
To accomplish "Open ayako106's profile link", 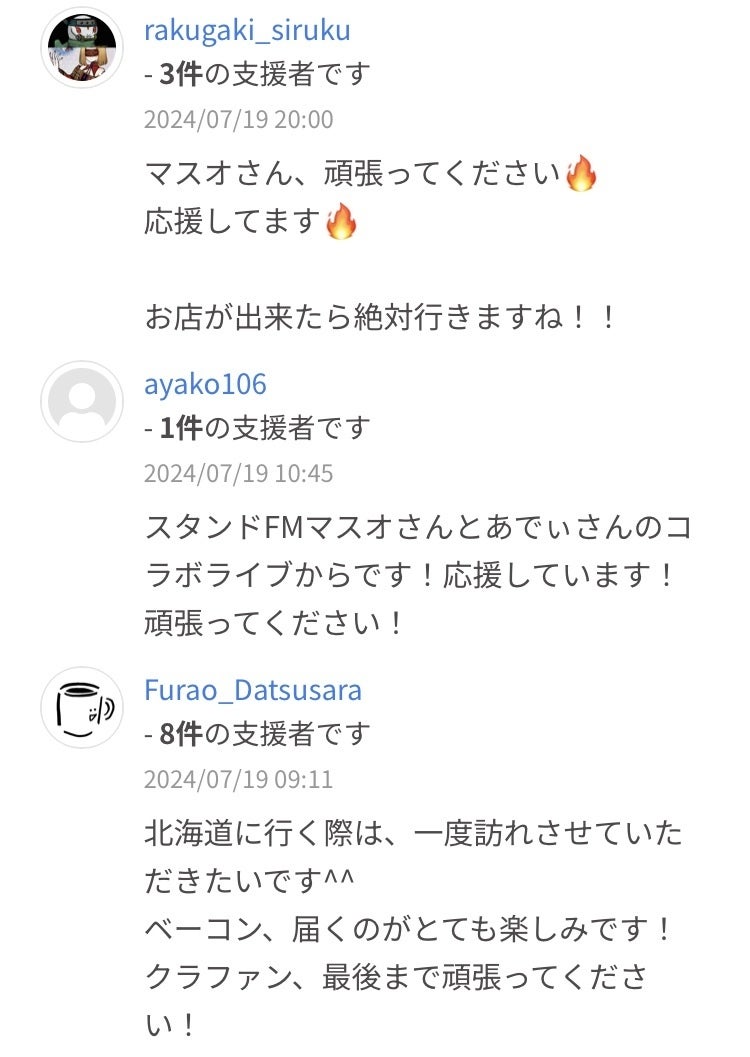I will pos(205,383).
